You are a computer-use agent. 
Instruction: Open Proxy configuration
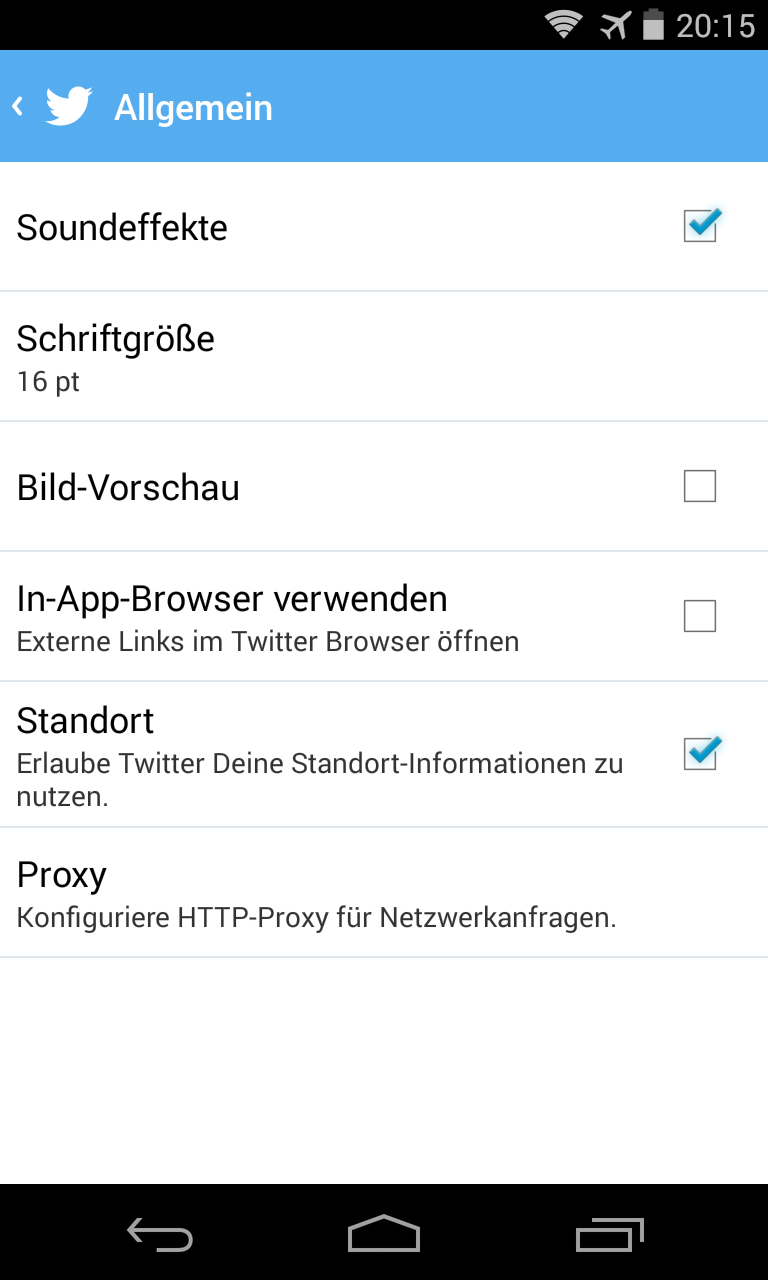click(x=384, y=892)
